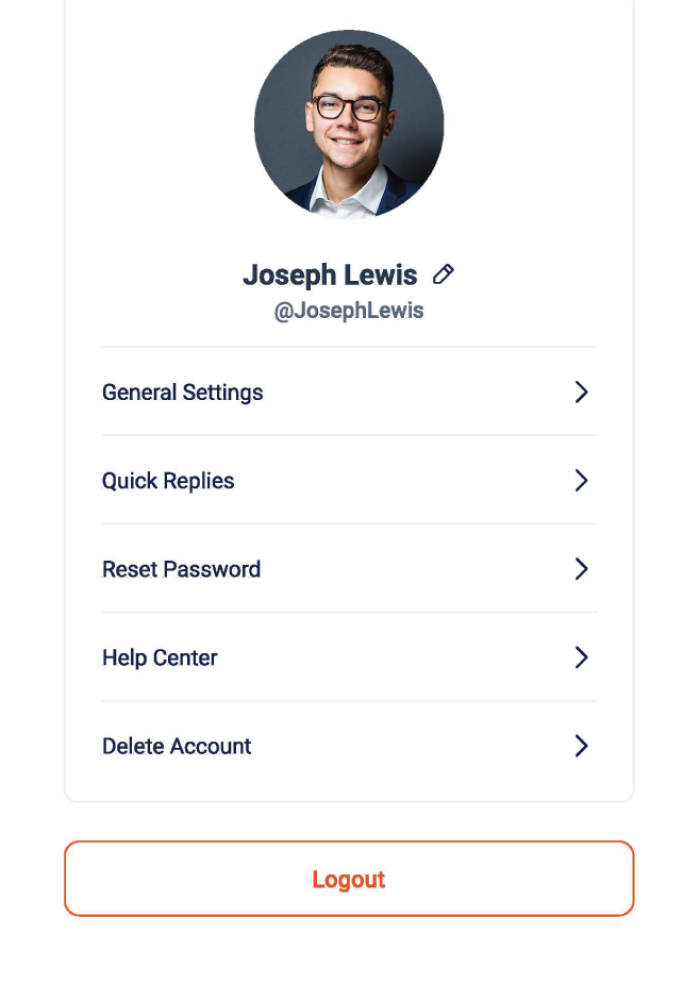Image resolution: width=700 pixels, height=1000 pixels.
Task: Open Quick Replies
Action: [348, 481]
